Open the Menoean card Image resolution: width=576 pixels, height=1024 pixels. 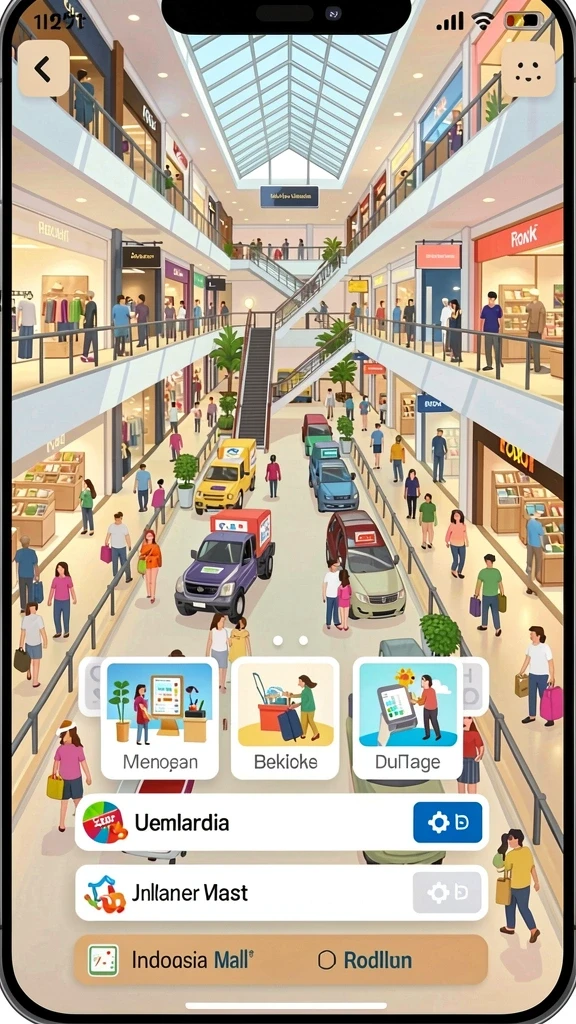click(160, 718)
